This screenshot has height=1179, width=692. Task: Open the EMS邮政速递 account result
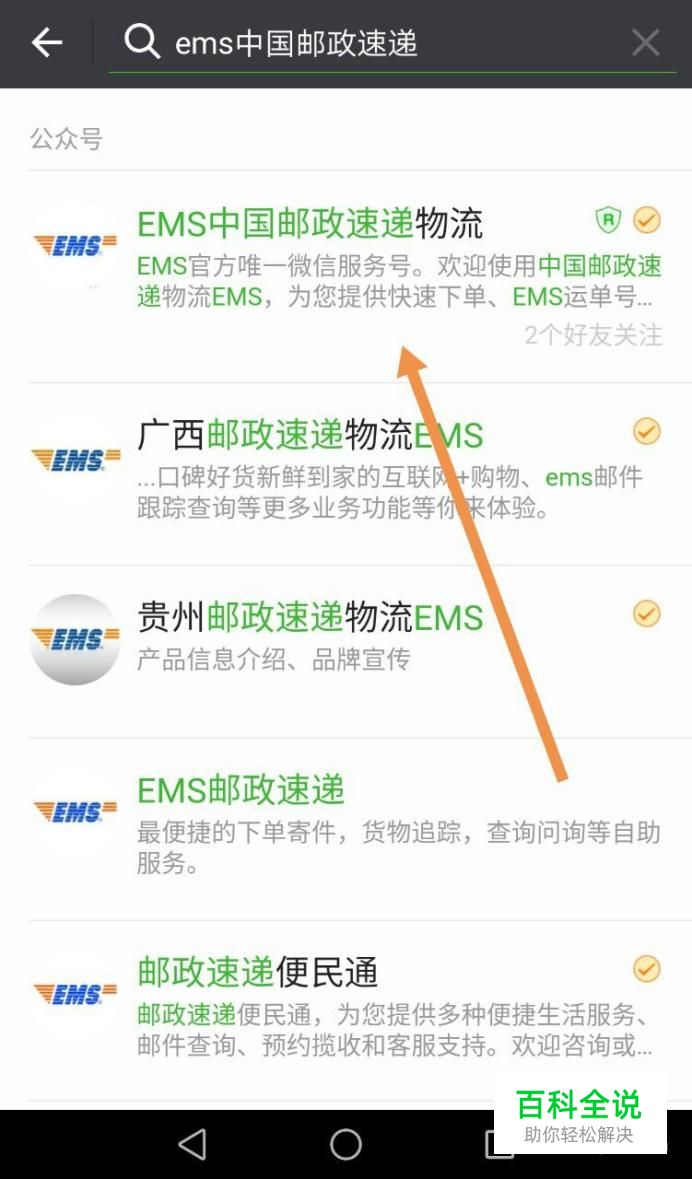(x=346, y=829)
